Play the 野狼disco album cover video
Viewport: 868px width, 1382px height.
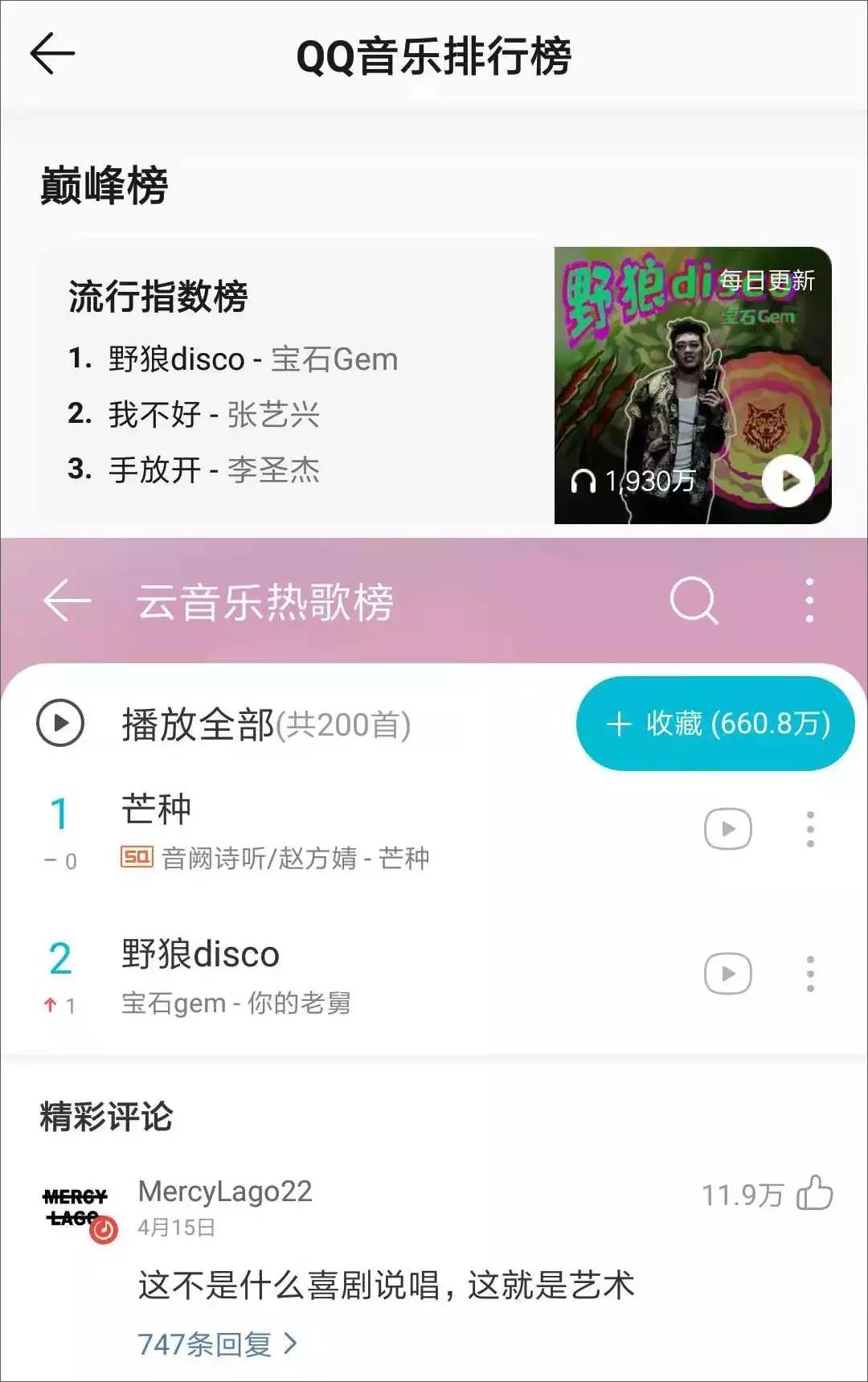pyautogui.click(x=788, y=481)
